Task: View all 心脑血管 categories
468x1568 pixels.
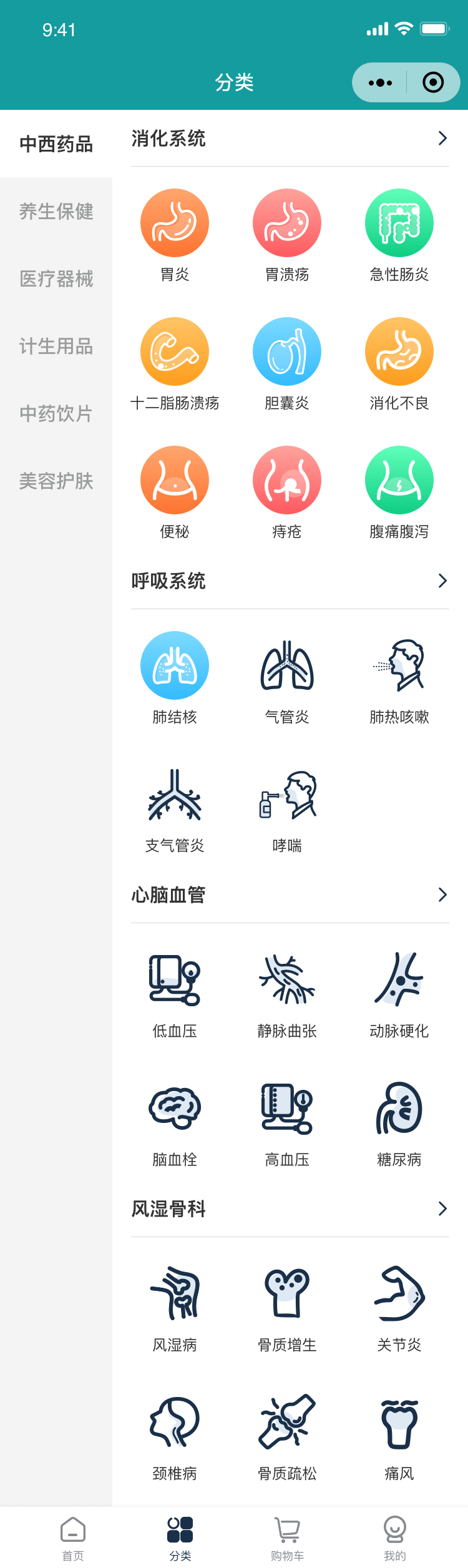Action: 442,895
